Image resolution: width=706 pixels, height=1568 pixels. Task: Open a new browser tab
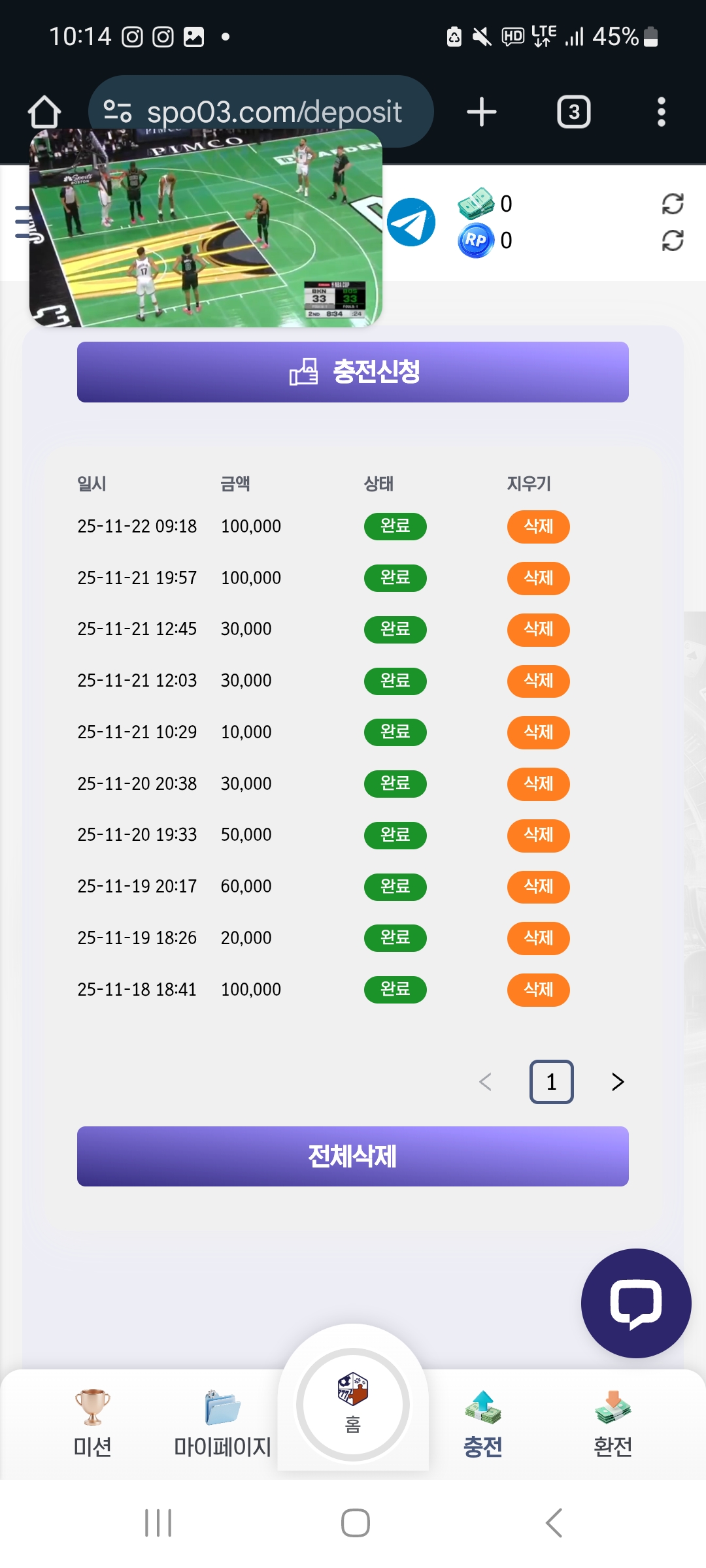click(x=482, y=112)
